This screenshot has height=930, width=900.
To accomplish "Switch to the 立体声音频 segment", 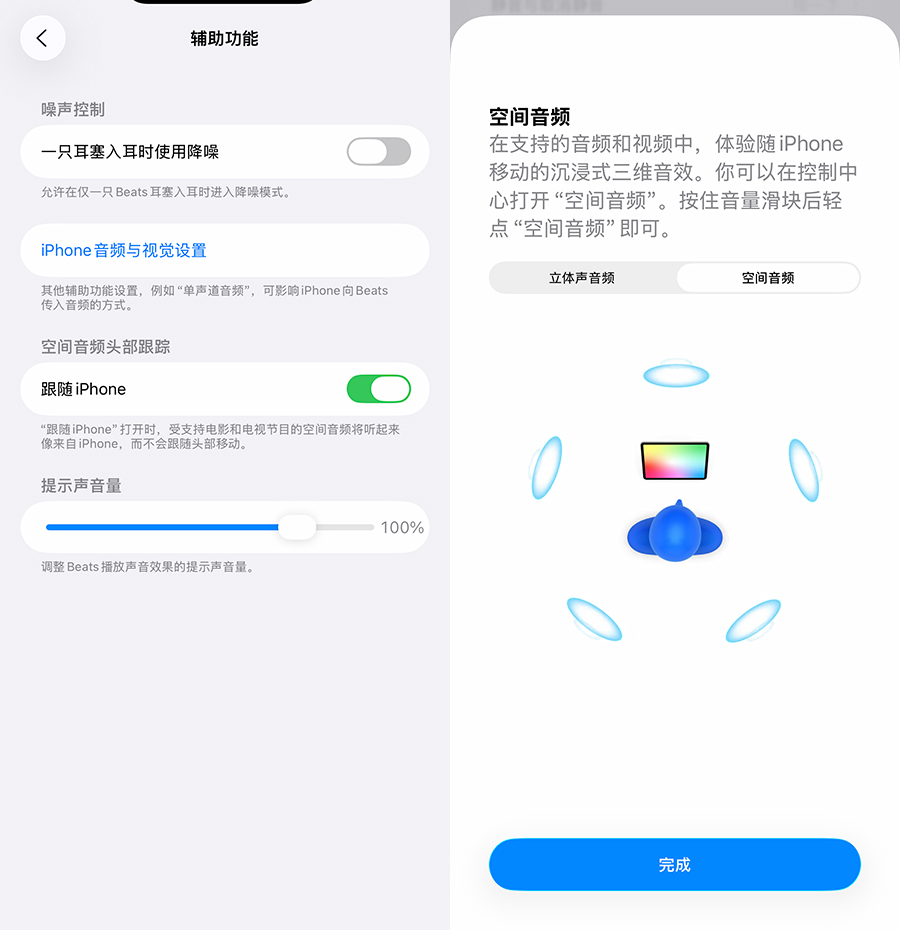I will click(x=582, y=278).
